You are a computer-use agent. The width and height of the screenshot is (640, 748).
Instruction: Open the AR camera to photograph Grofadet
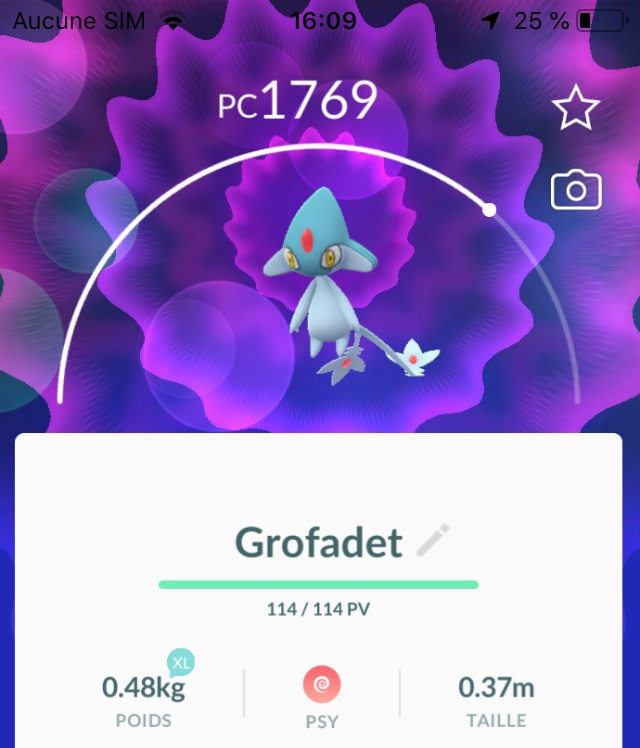point(576,190)
